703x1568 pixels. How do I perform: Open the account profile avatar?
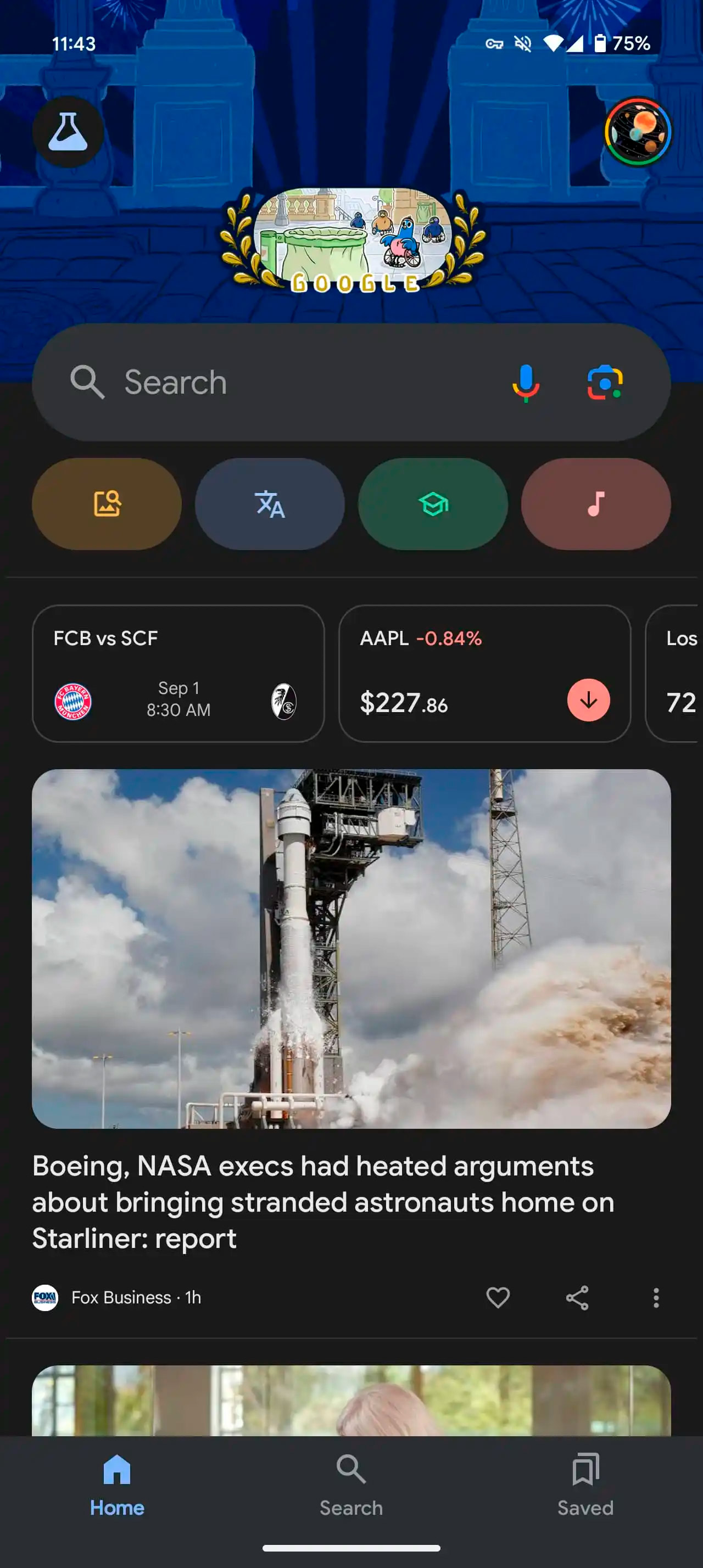[x=637, y=131]
